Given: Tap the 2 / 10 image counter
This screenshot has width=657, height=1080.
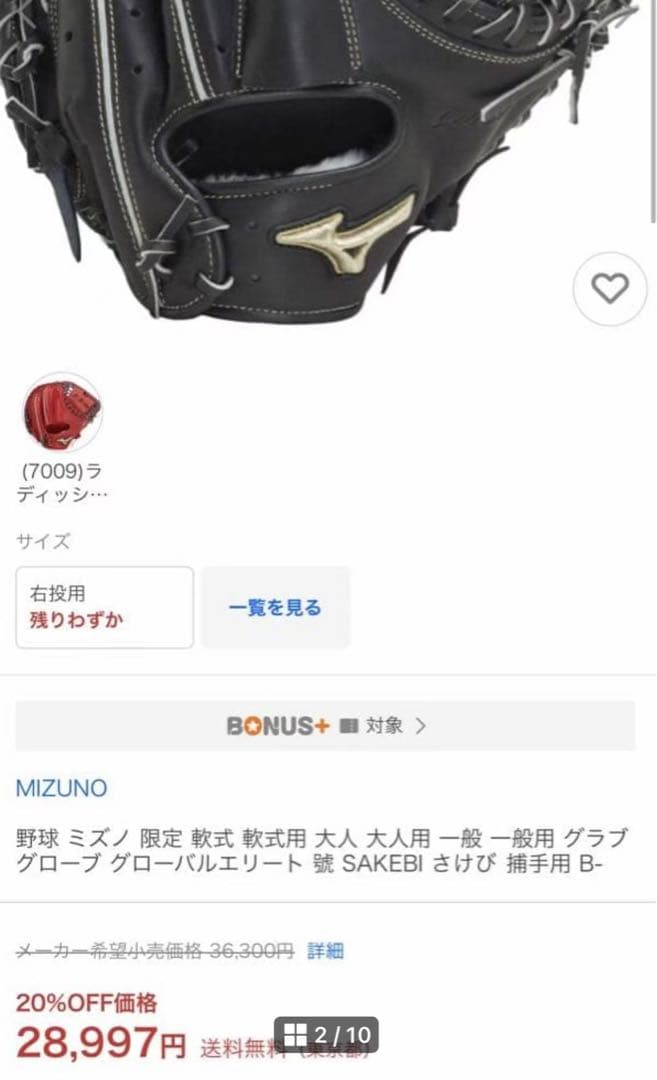Looking at the screenshot, I should tap(326, 1034).
